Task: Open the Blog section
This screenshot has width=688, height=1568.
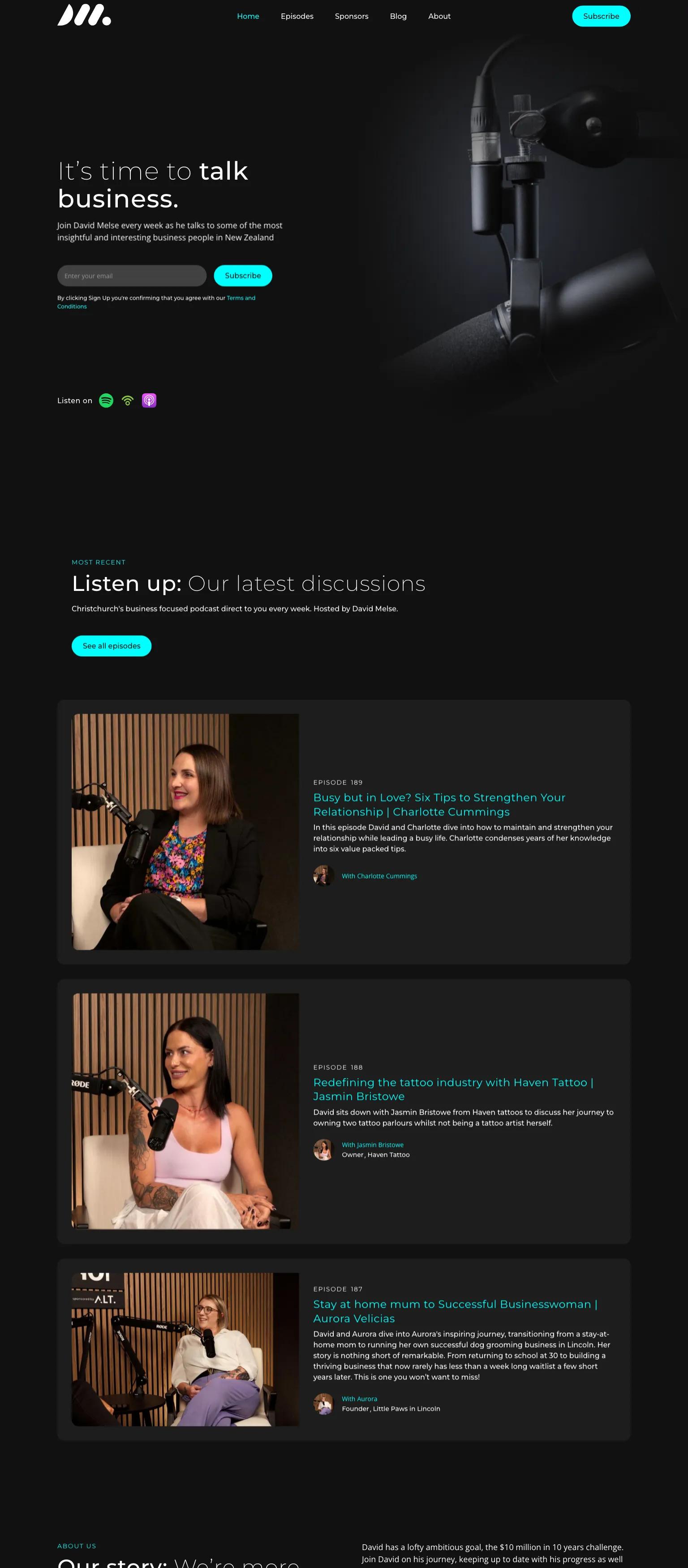Action: point(398,17)
